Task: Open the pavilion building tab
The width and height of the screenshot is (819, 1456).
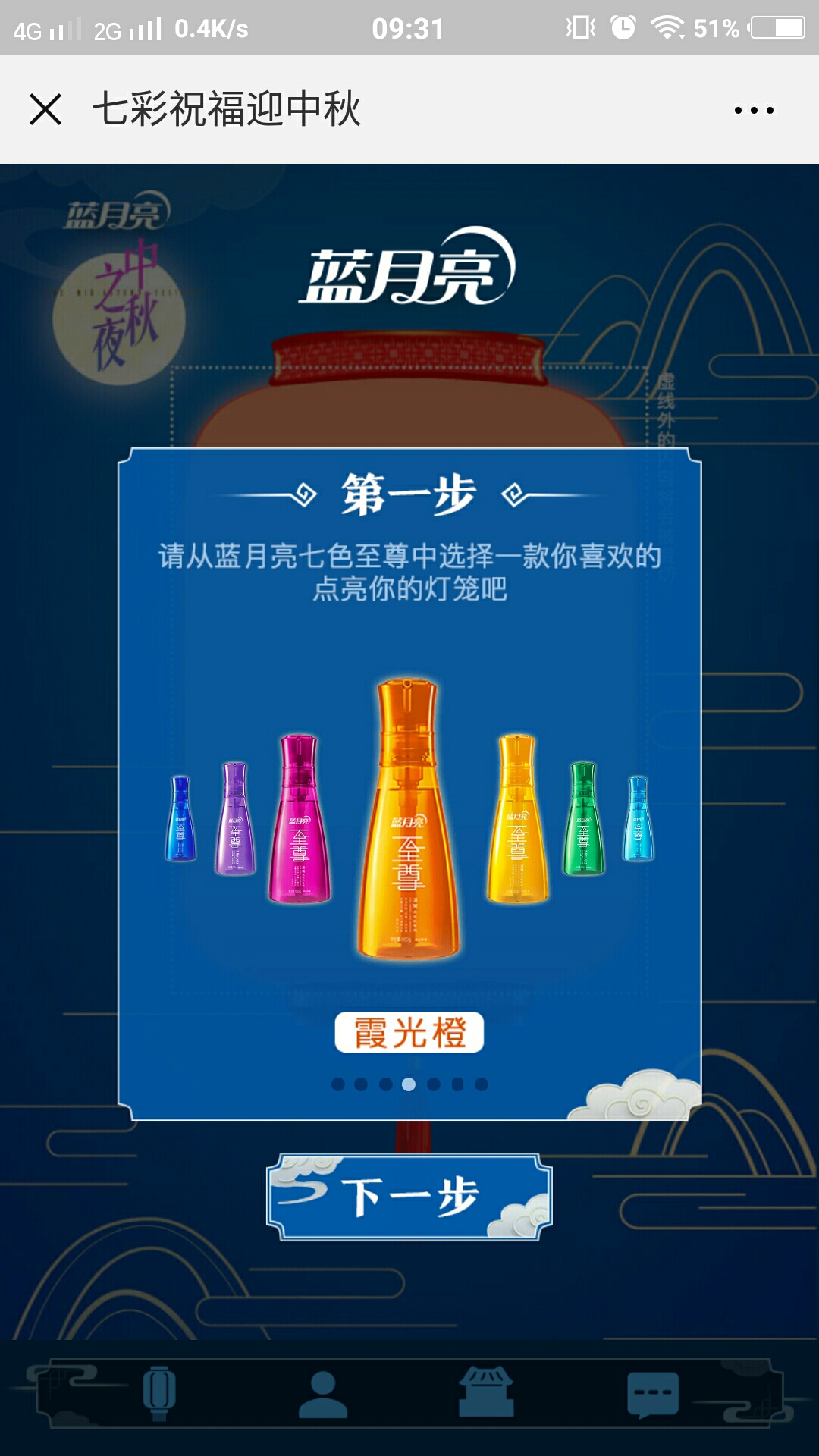Action: (x=486, y=1392)
